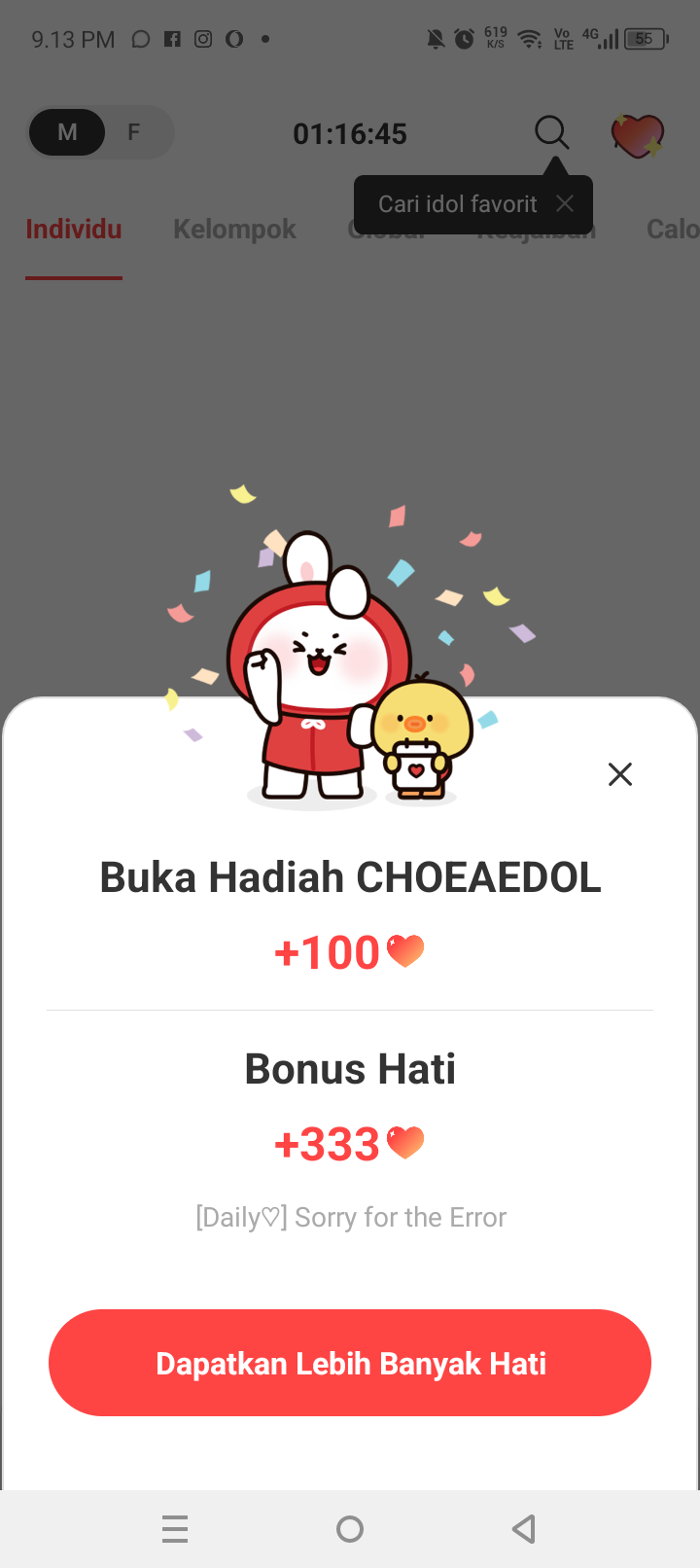Switch to the Kelompok tab
This screenshot has width=700, height=1568.
click(x=234, y=230)
